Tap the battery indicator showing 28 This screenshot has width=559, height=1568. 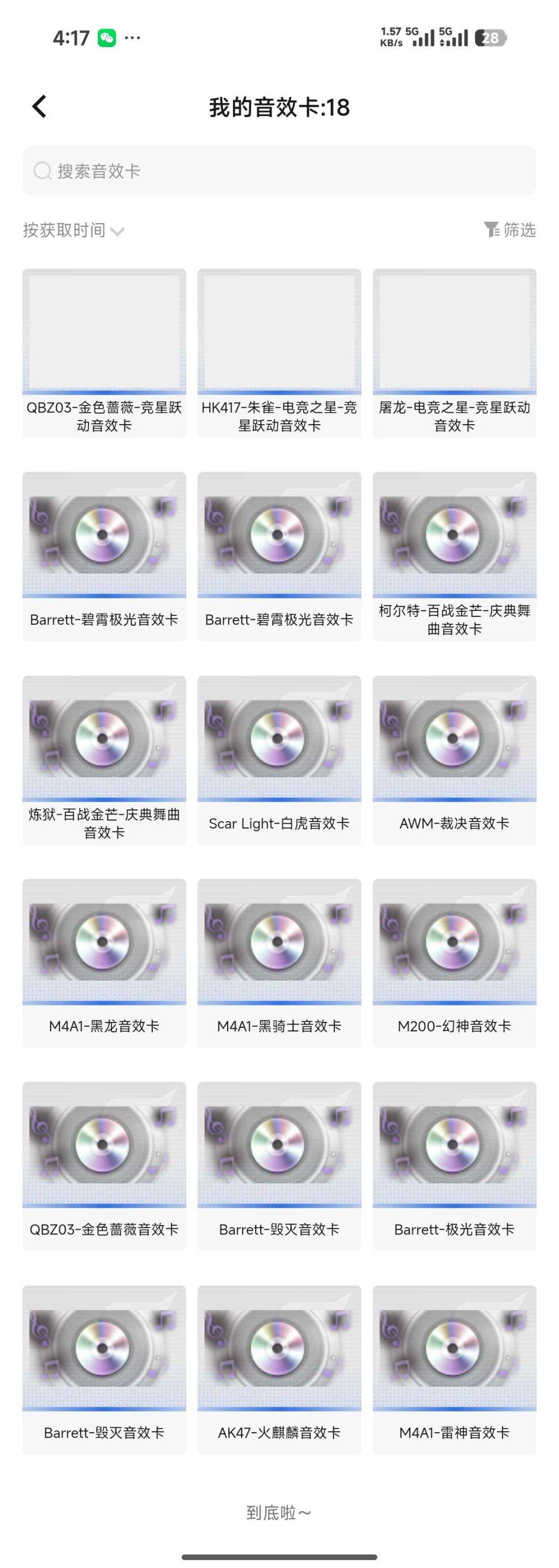(x=493, y=38)
